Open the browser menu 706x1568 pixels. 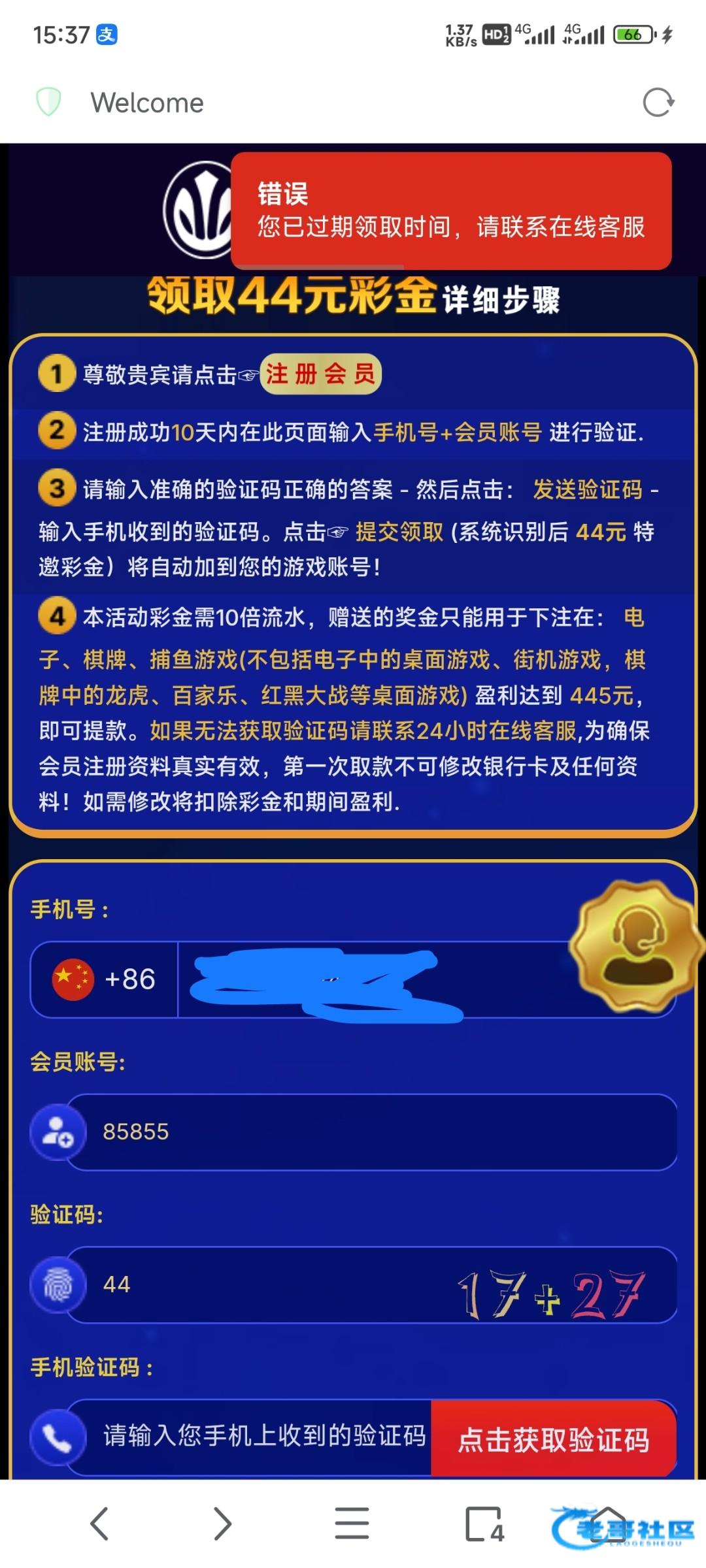click(x=352, y=1524)
